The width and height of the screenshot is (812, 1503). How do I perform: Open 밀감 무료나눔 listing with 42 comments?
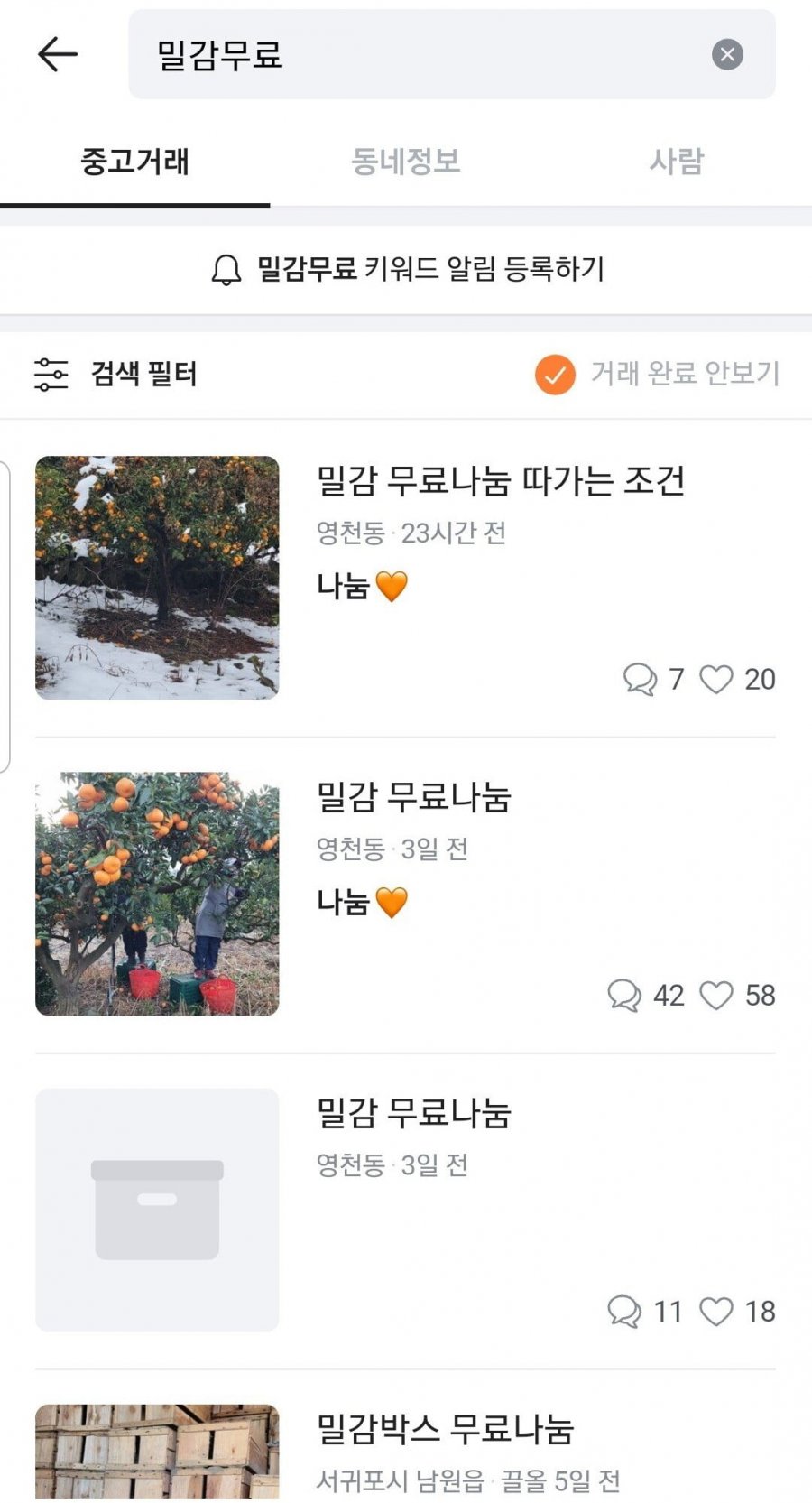click(x=413, y=797)
